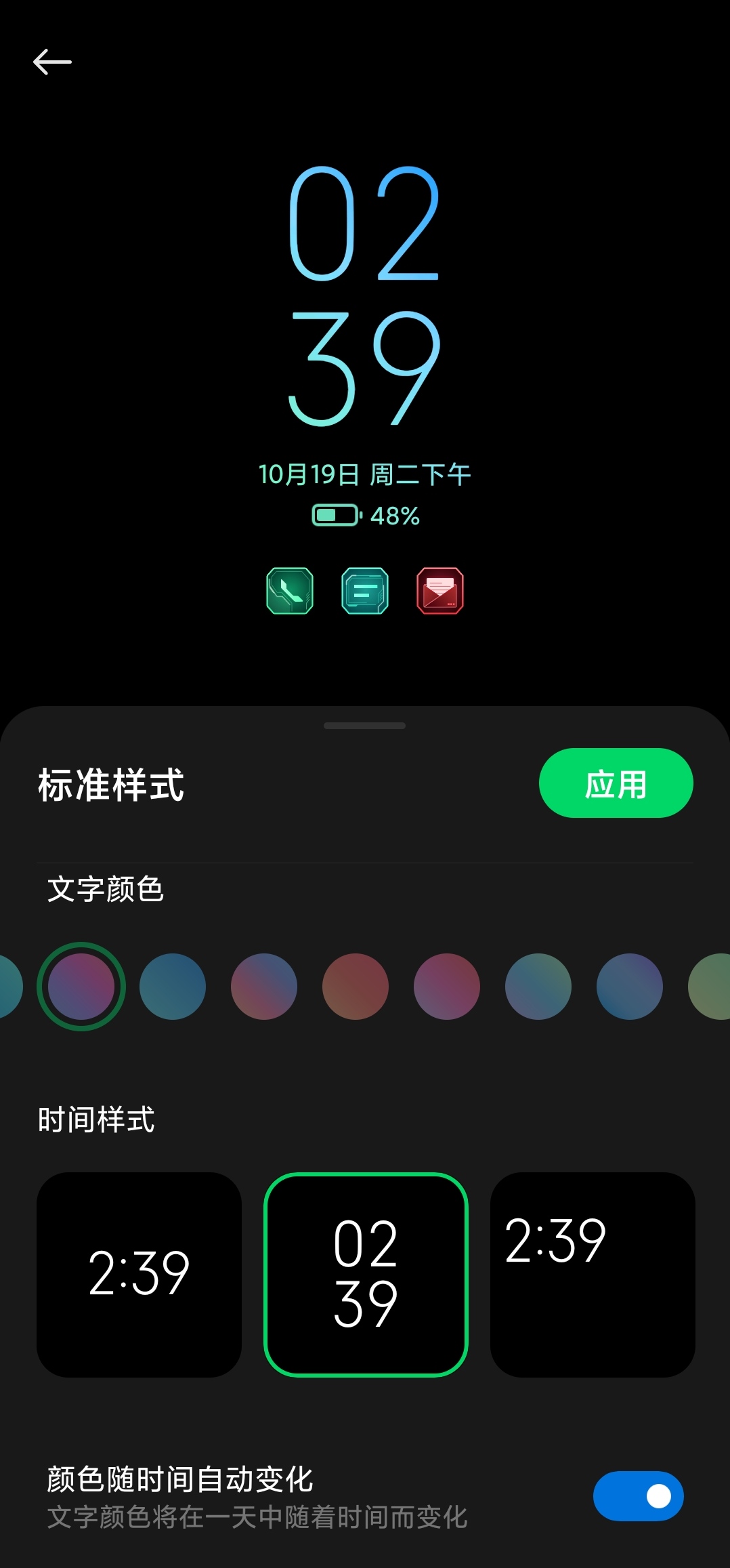Select the single-line centered 2:39 time style
Viewport: 730px width, 1568px height.
click(x=139, y=1275)
